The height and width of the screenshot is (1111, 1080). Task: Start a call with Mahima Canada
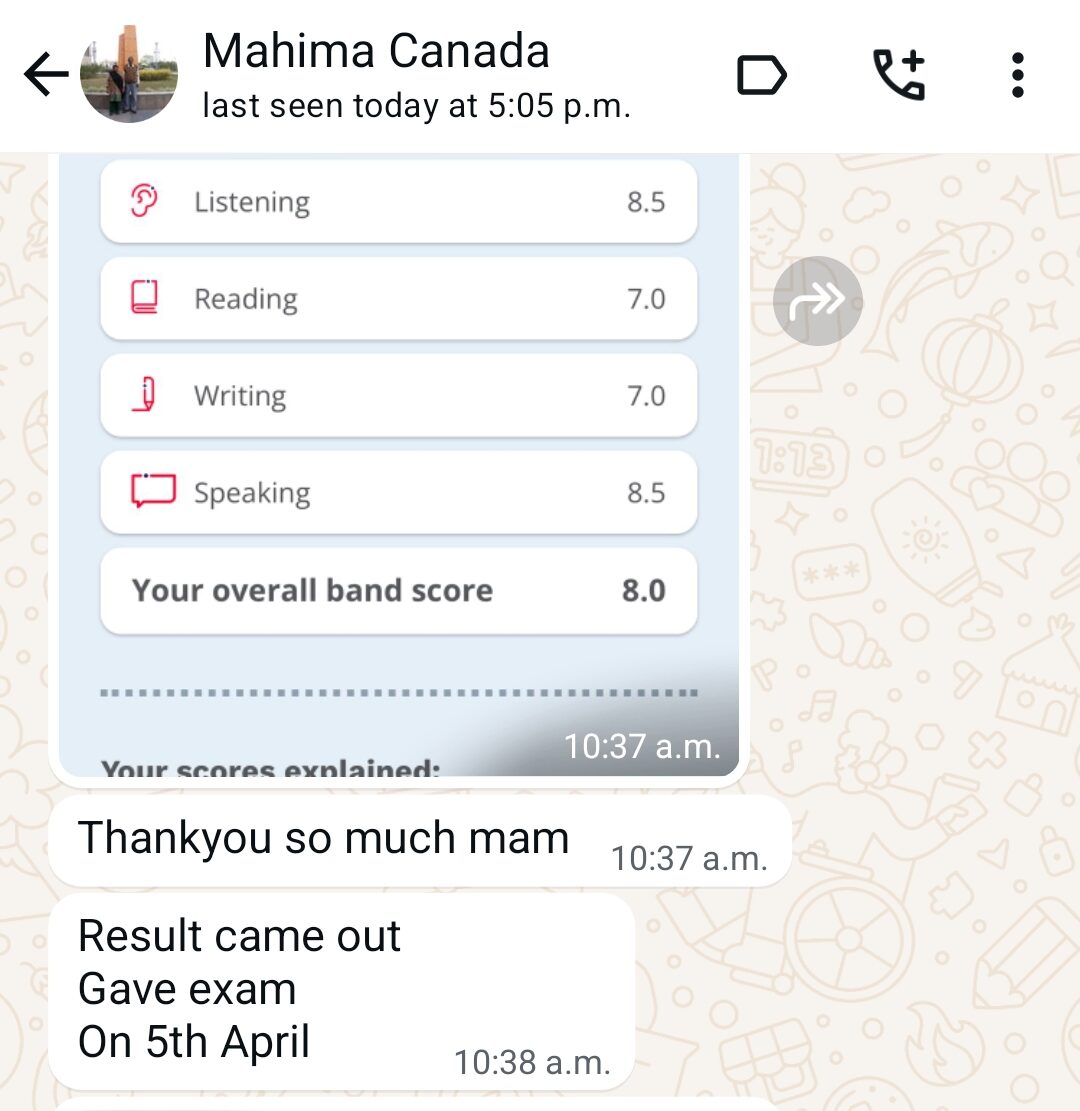(898, 75)
